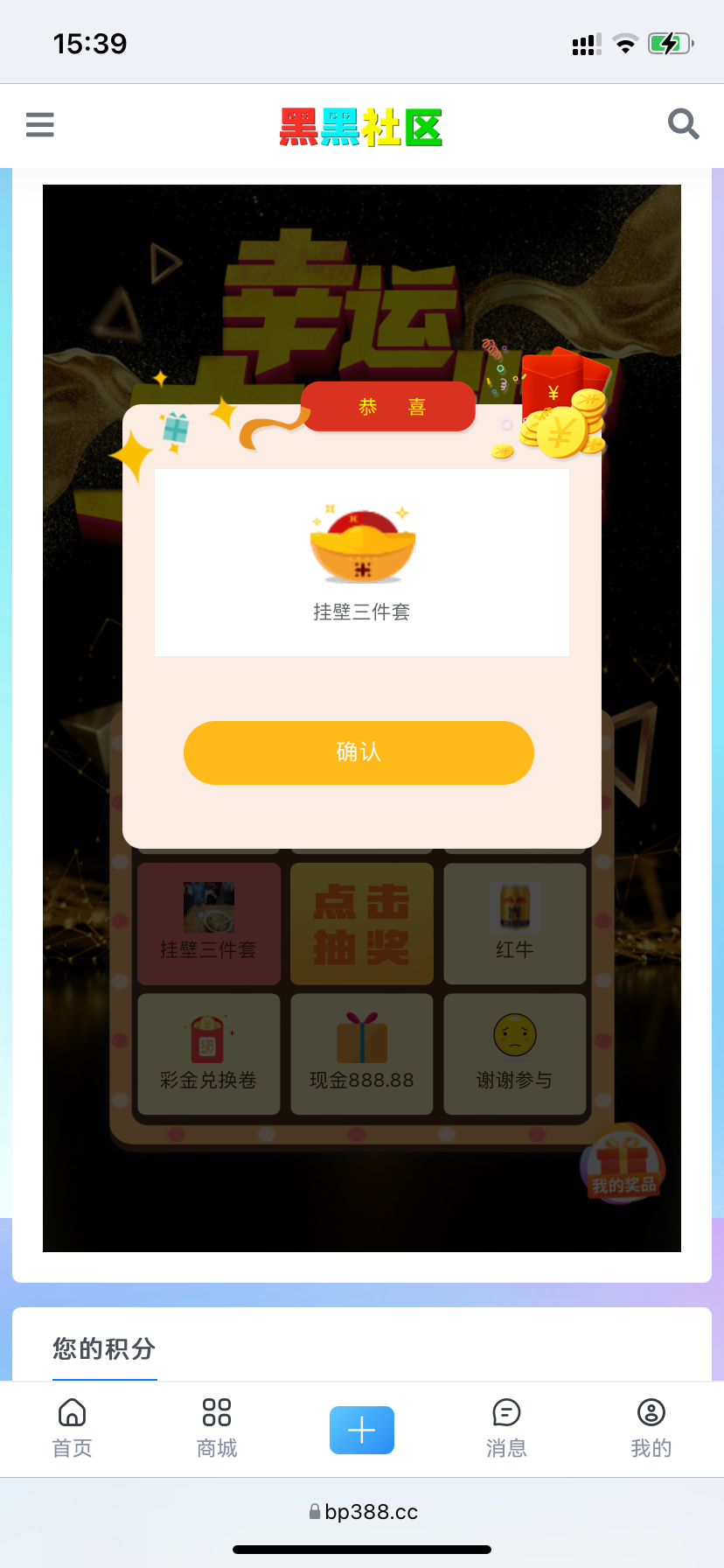Switch to the 商城 tab
Screen dimensions: 724x1568
(217, 1428)
